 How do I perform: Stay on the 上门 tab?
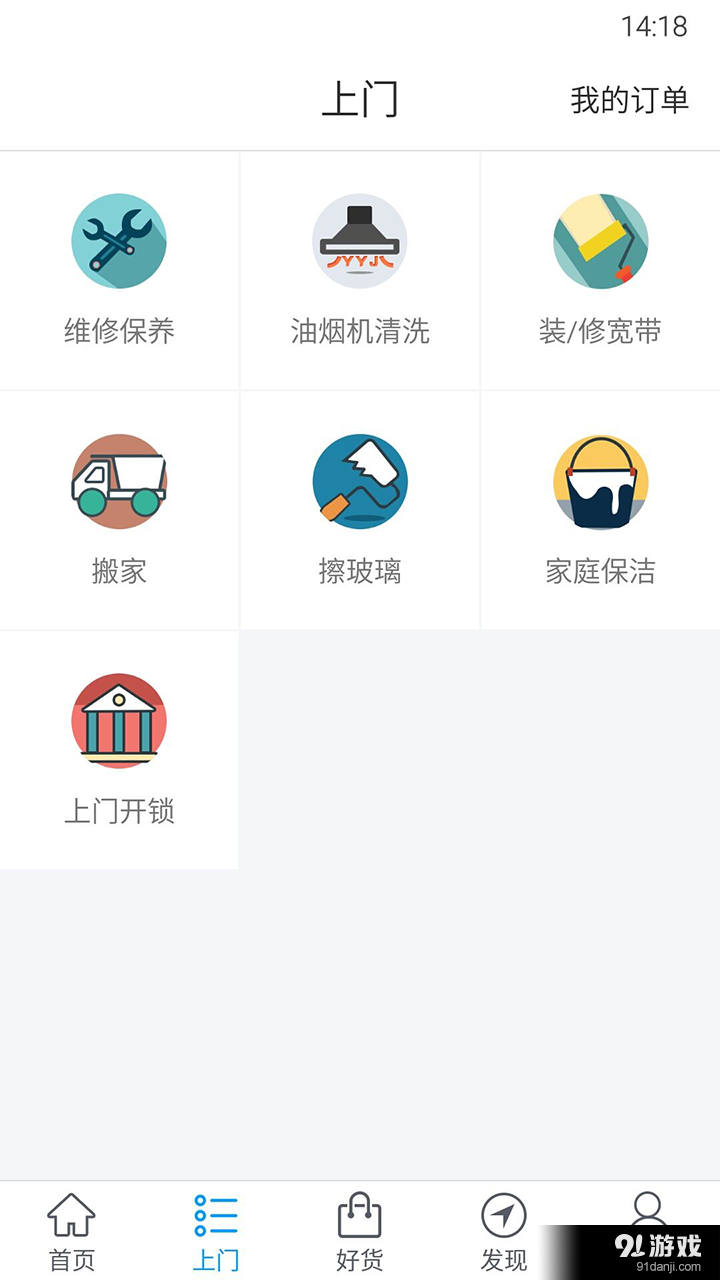(x=215, y=1230)
